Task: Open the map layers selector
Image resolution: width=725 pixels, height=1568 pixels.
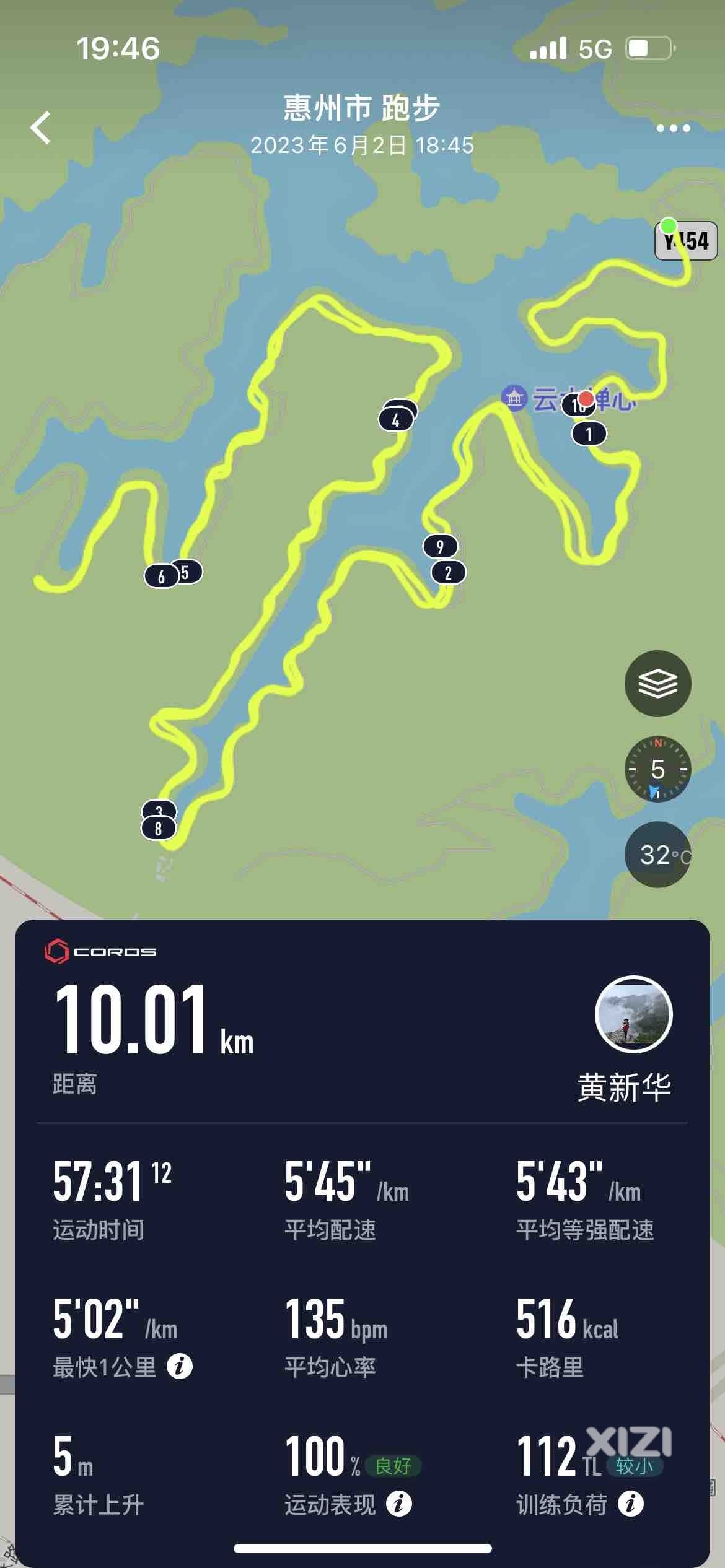Action: click(x=657, y=684)
